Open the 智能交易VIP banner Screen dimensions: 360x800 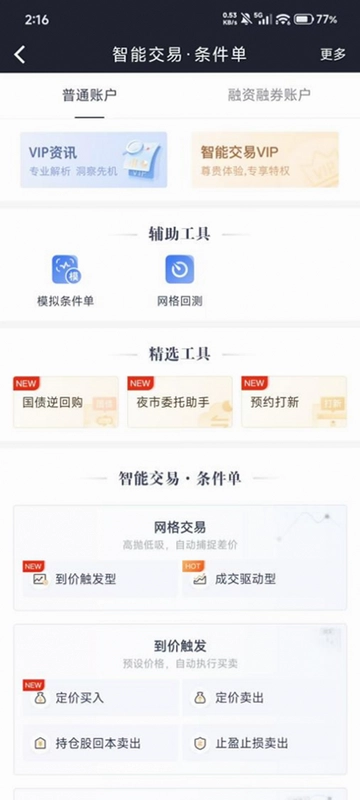[265, 160]
